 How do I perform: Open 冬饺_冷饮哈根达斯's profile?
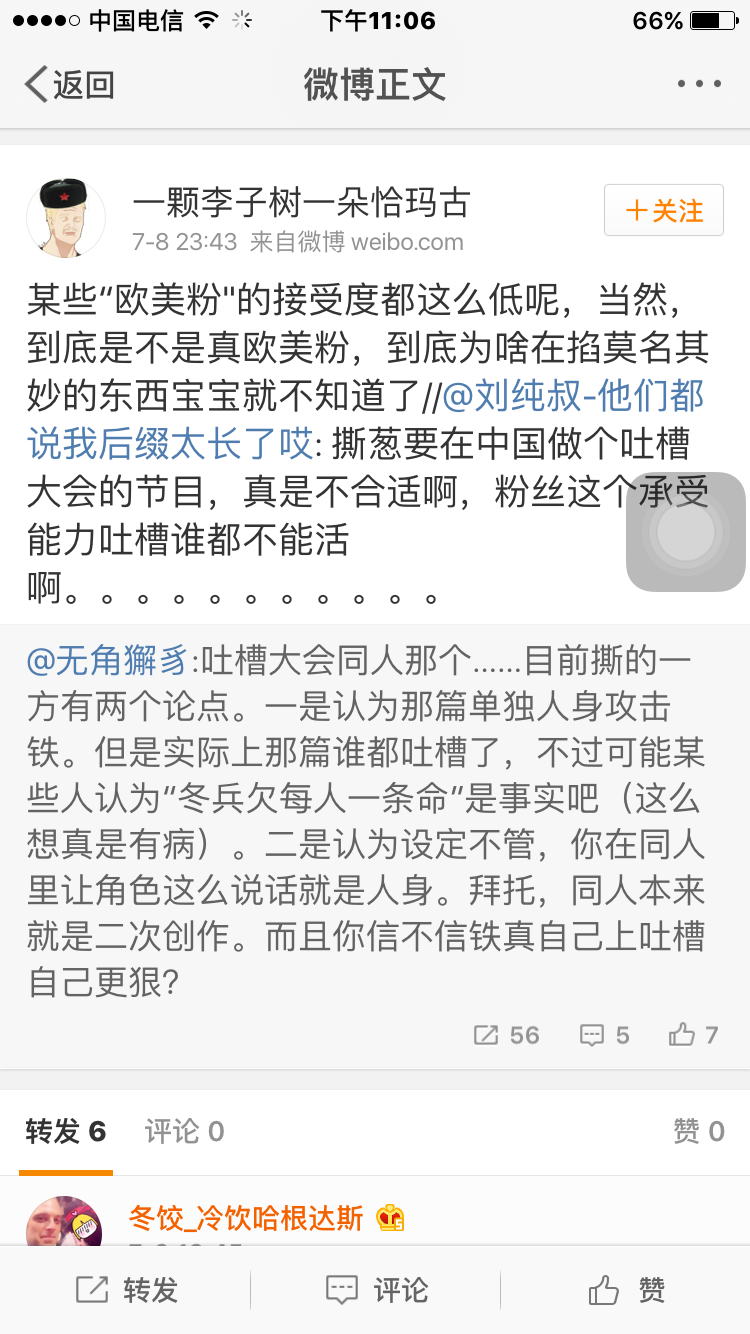(246, 1218)
